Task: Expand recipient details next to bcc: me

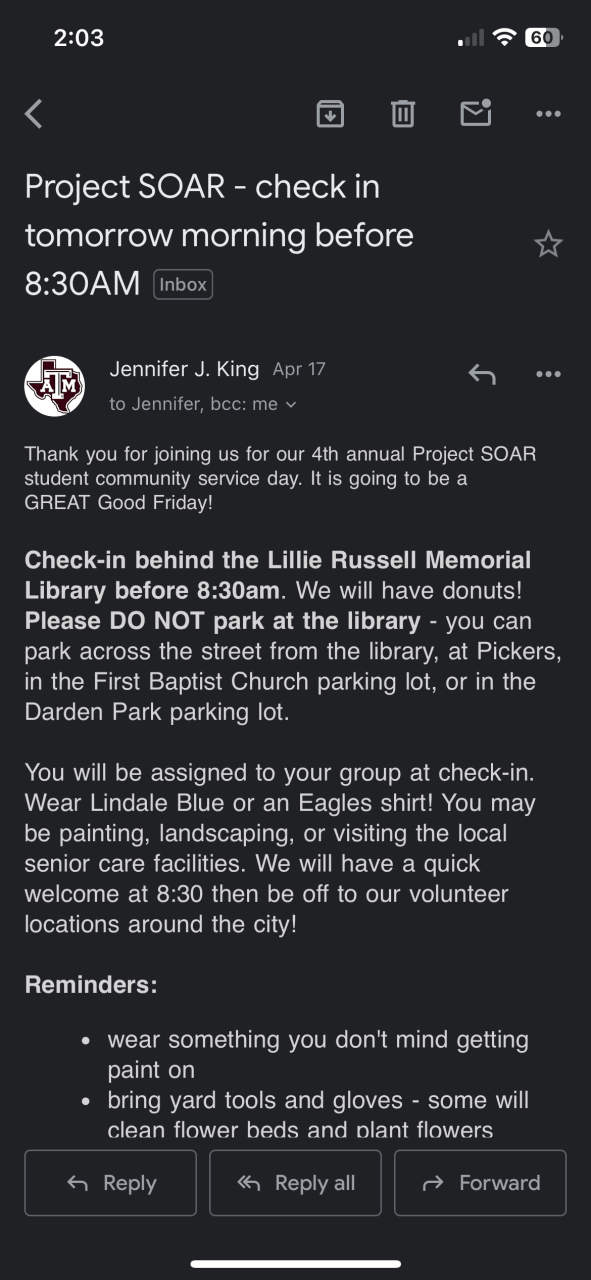Action: (291, 405)
